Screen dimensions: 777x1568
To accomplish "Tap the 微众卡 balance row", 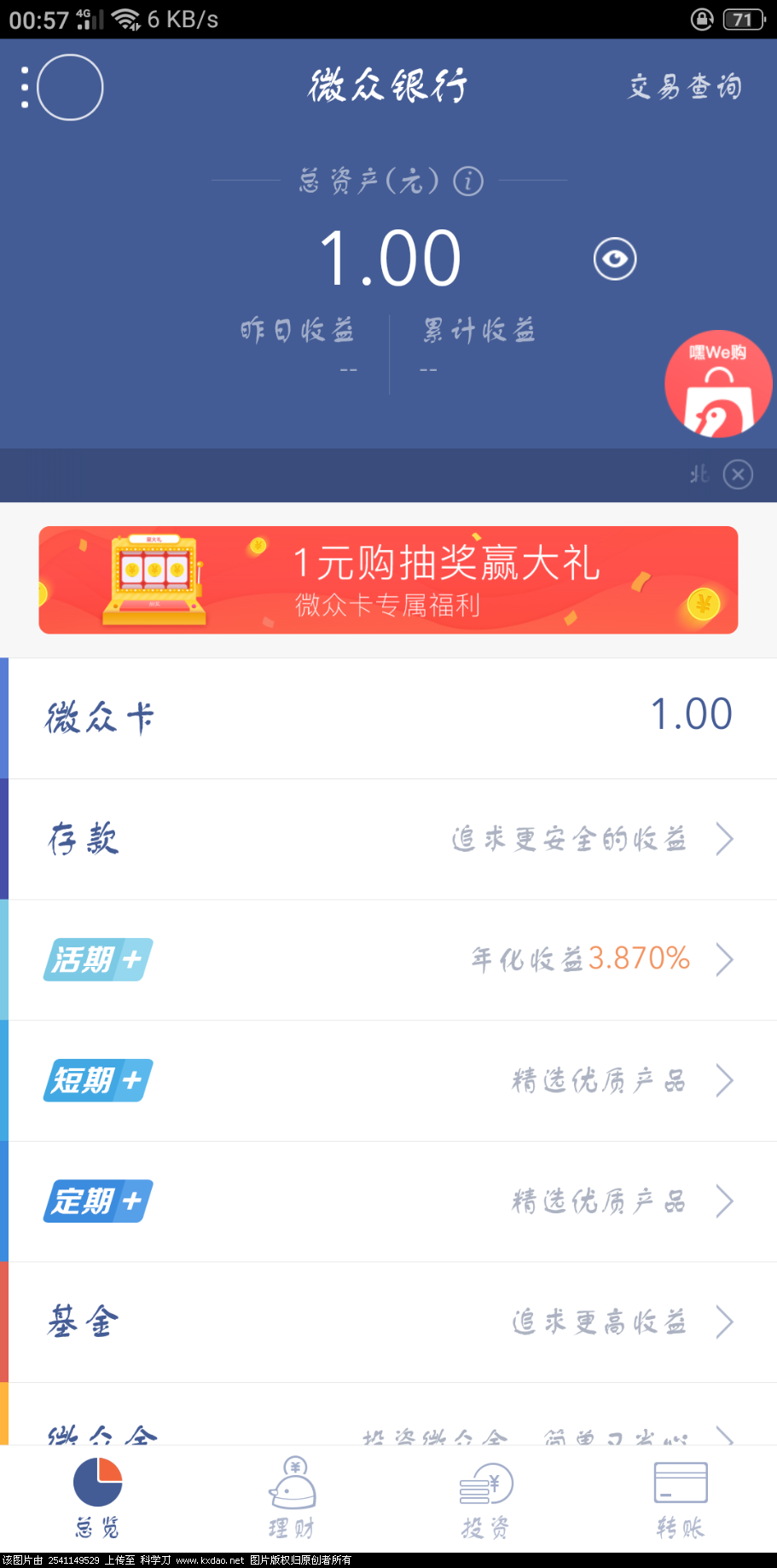I will click(x=388, y=717).
